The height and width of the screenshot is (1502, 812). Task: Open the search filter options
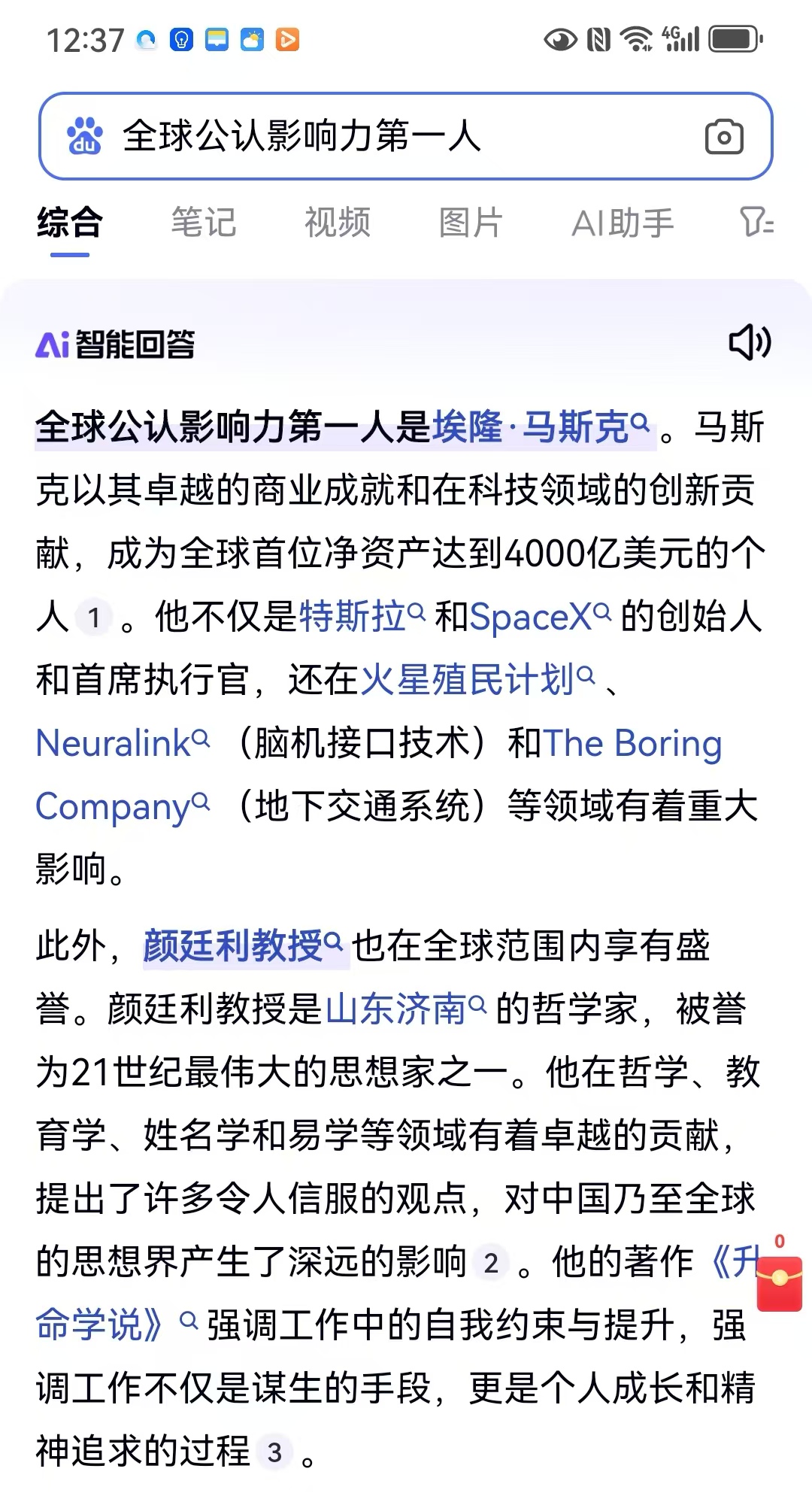(756, 223)
